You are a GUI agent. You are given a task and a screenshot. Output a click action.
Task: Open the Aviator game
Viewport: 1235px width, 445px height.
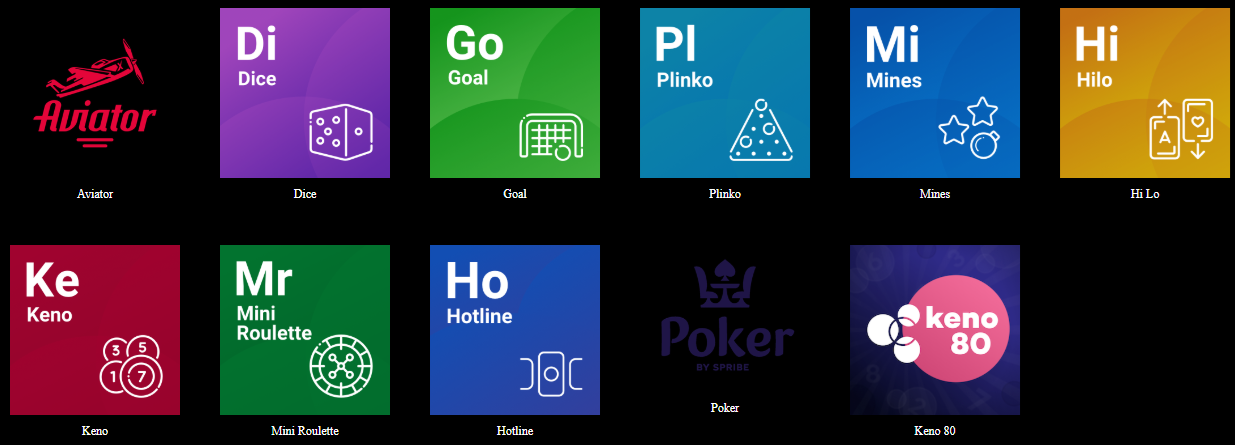pos(95,93)
